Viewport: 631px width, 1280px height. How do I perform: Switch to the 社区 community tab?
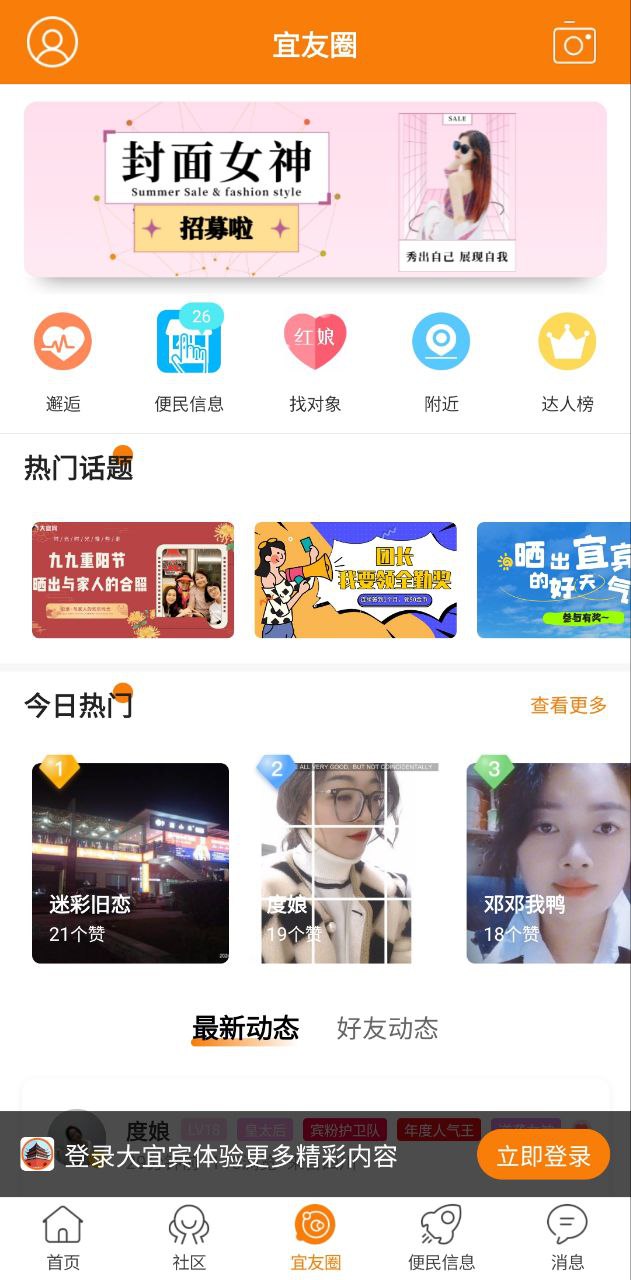tap(189, 1237)
